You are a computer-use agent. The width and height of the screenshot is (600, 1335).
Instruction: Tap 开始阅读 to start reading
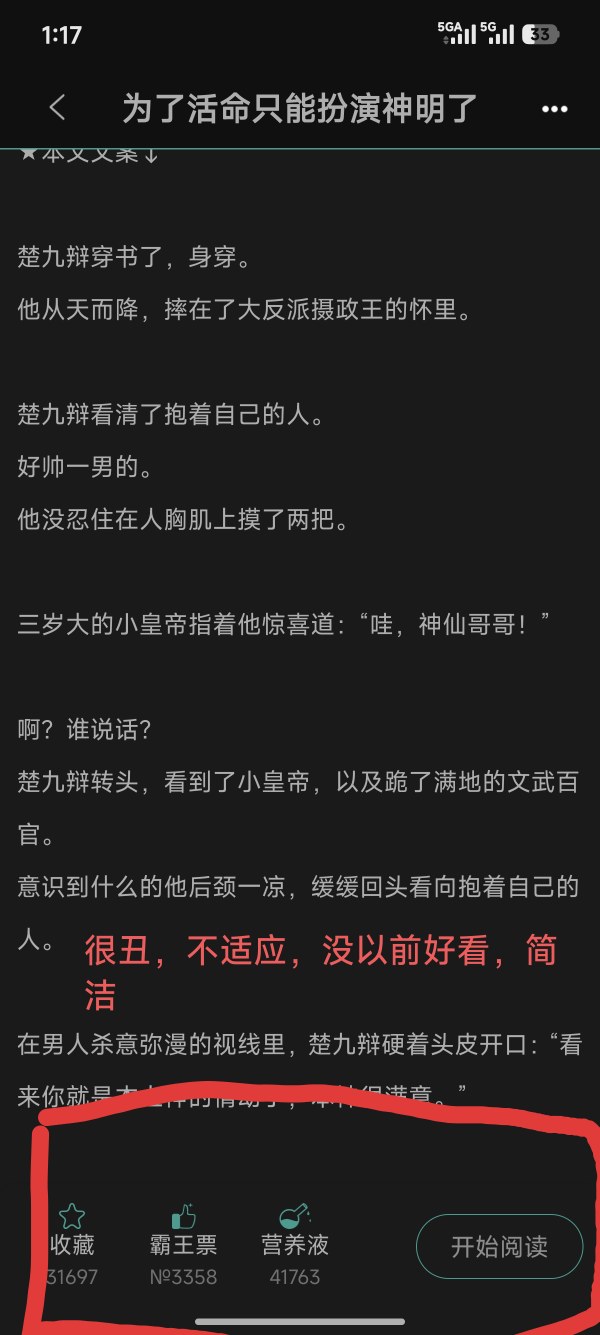click(x=499, y=1246)
